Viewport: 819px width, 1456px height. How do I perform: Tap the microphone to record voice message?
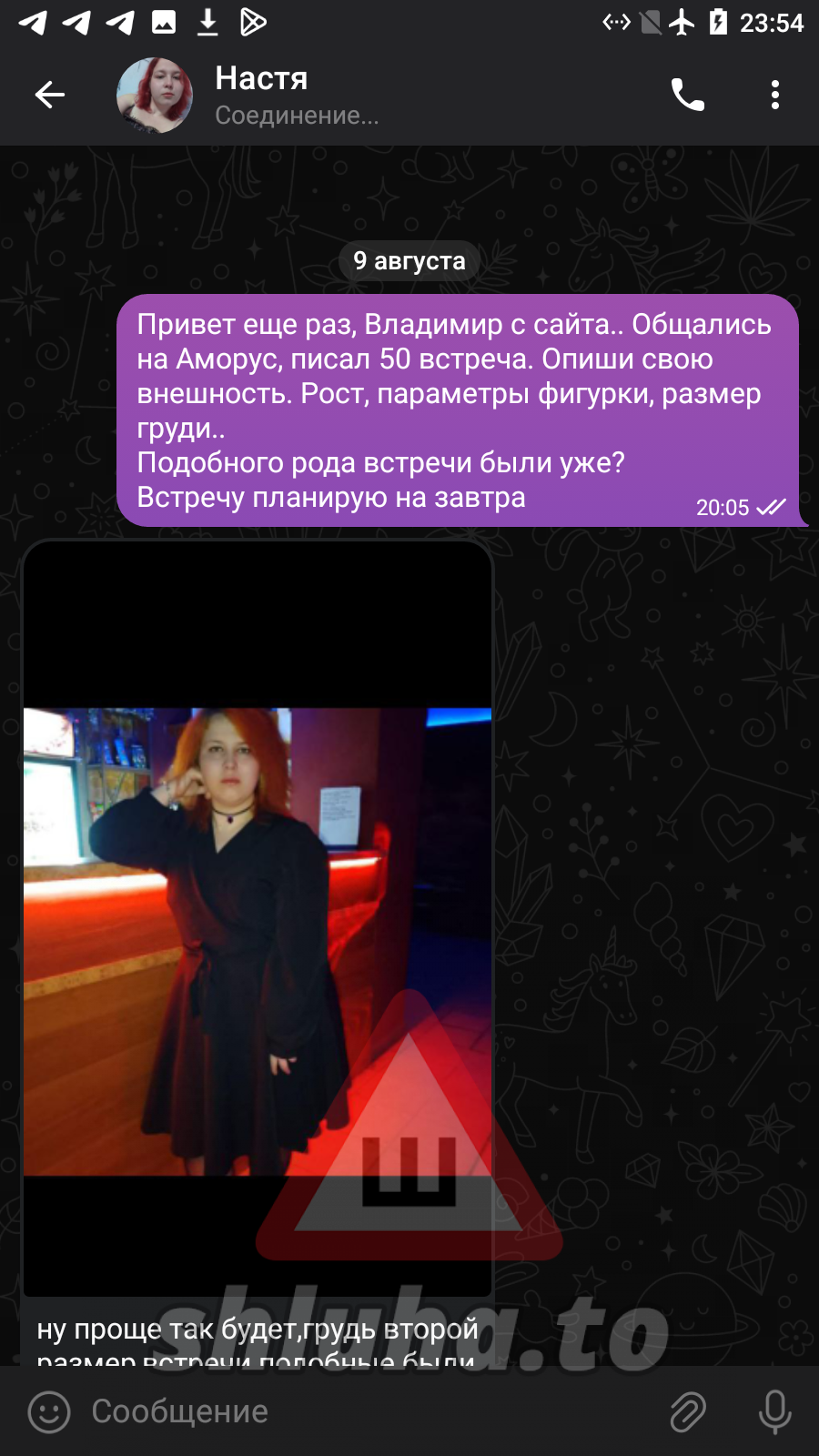[x=774, y=1411]
